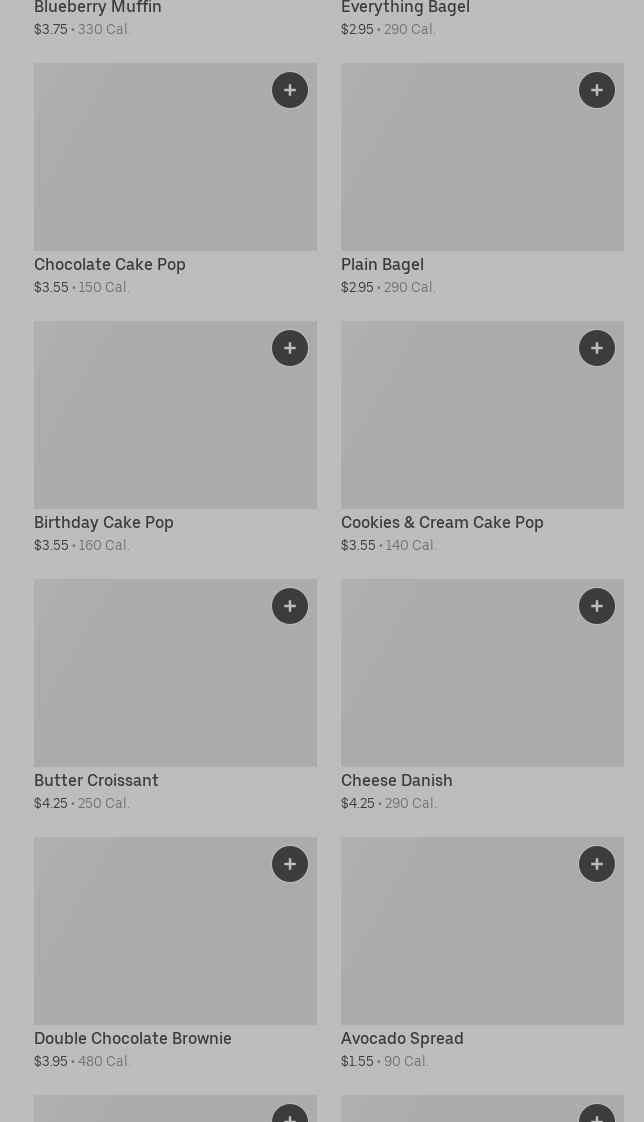View the Avocado Spread item
Screen dimensions: 644x1122
(x=482, y=953)
